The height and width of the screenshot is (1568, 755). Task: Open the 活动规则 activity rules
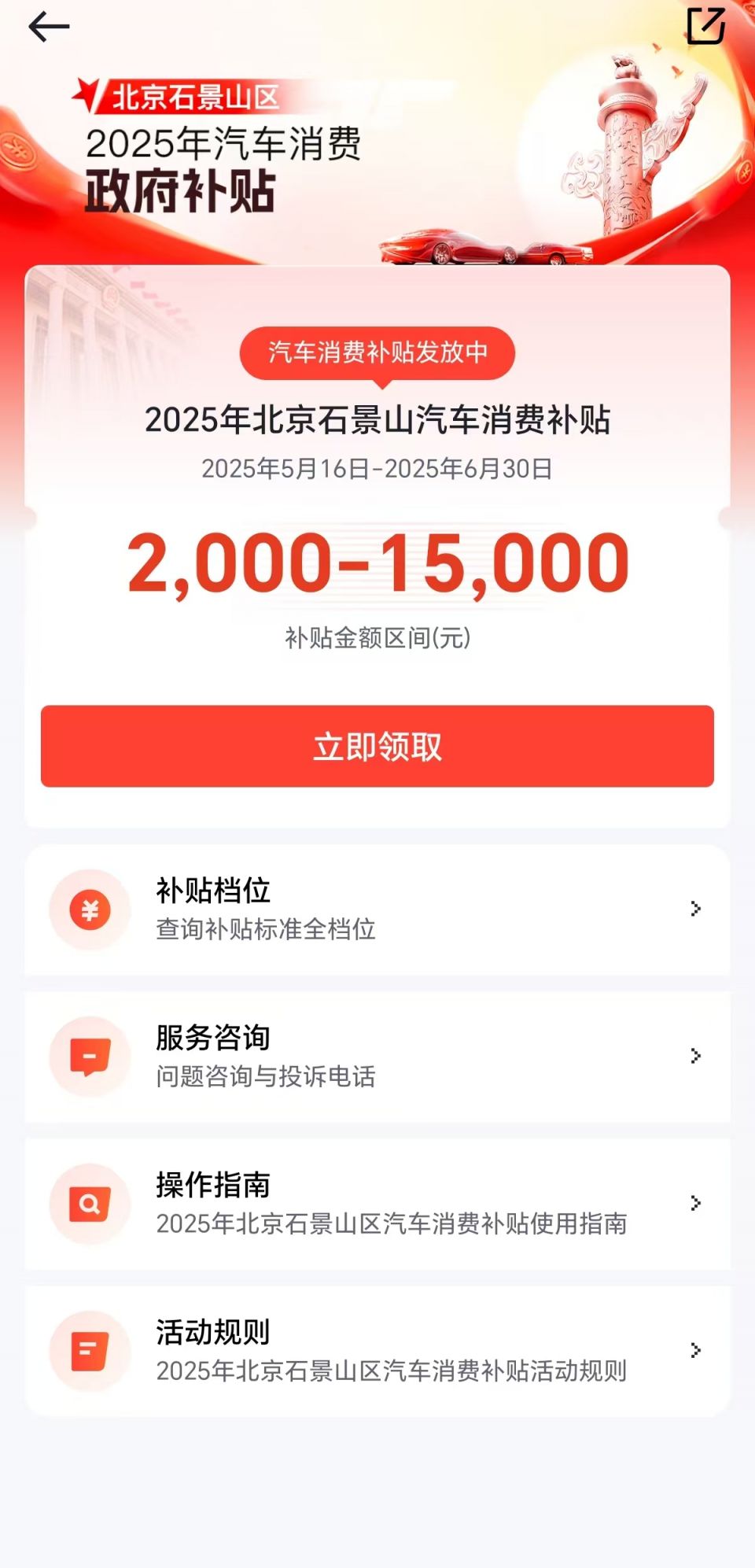[x=377, y=1350]
